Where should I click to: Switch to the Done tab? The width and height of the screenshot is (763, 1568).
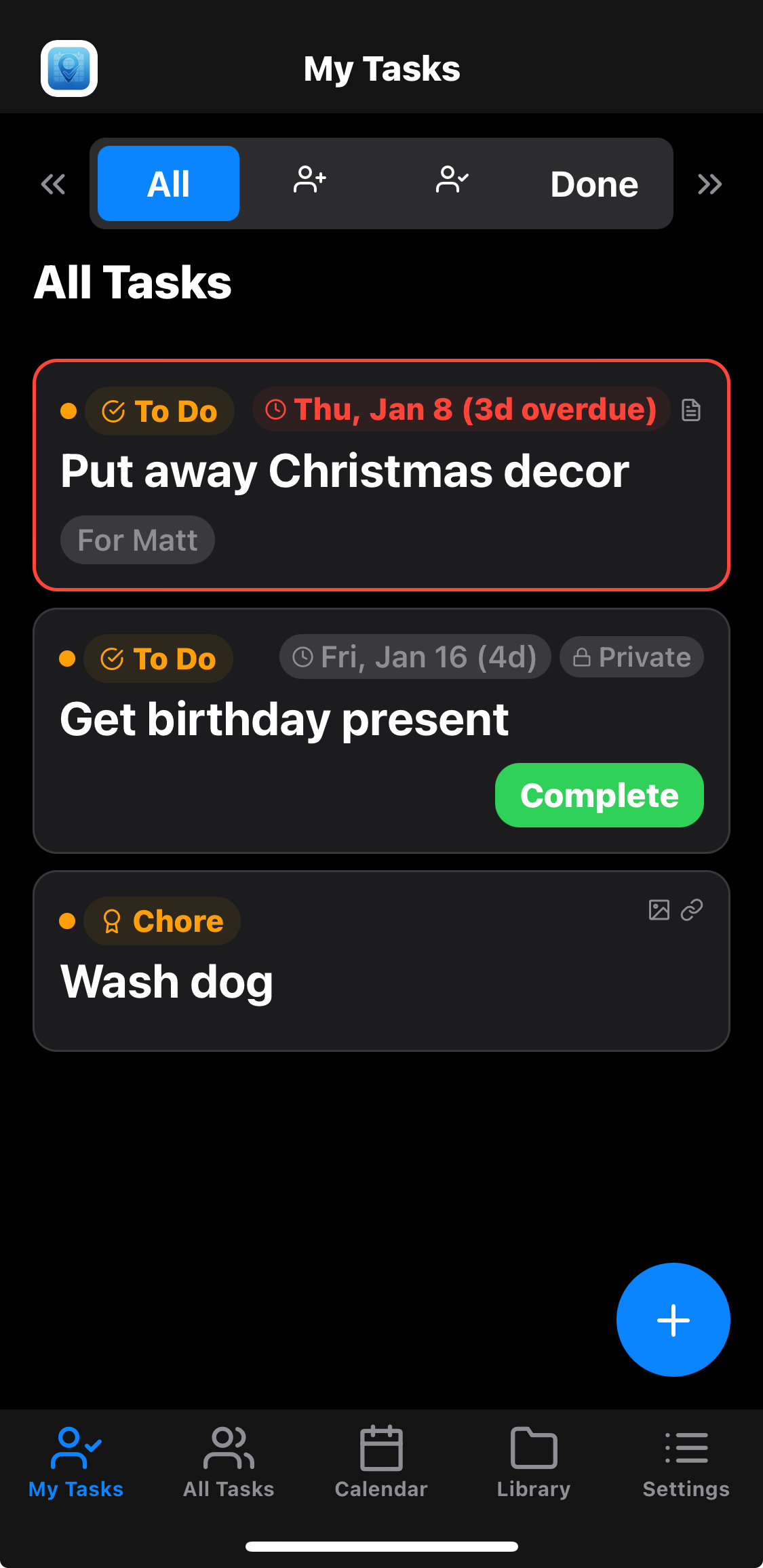coord(593,183)
